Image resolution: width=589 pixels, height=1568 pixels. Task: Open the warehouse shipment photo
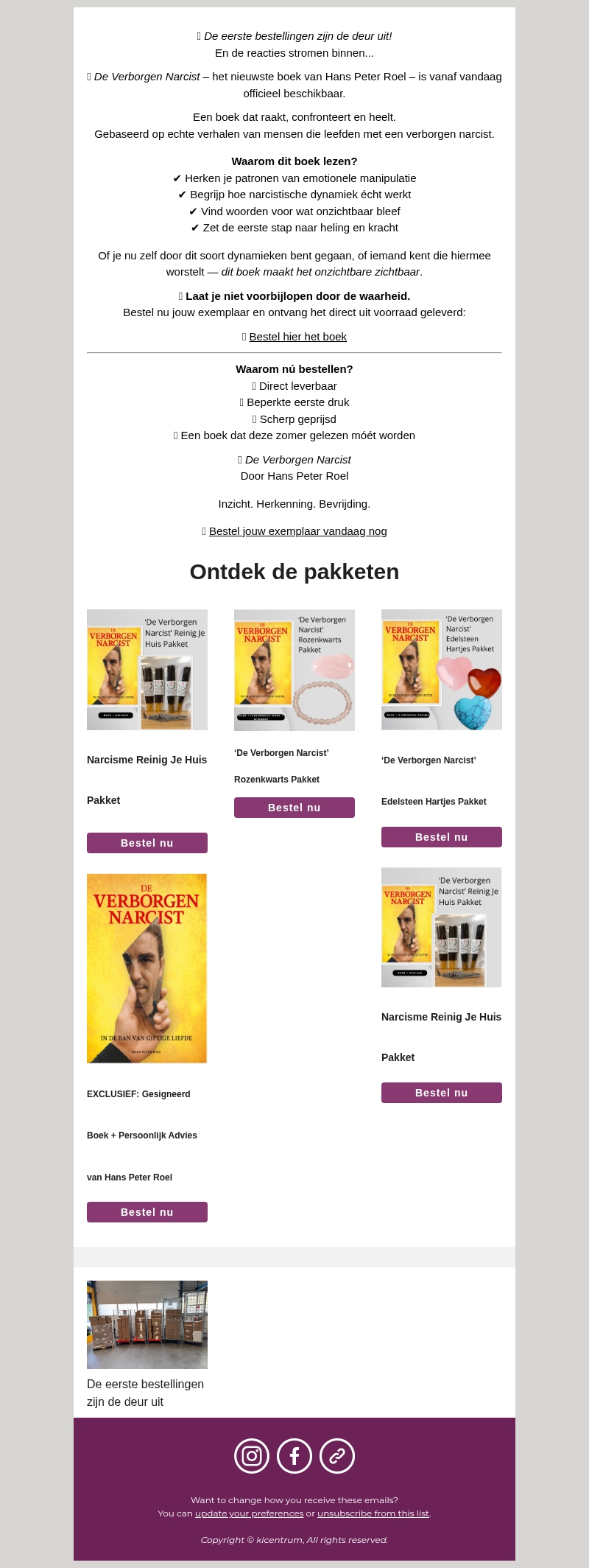pos(147,1325)
